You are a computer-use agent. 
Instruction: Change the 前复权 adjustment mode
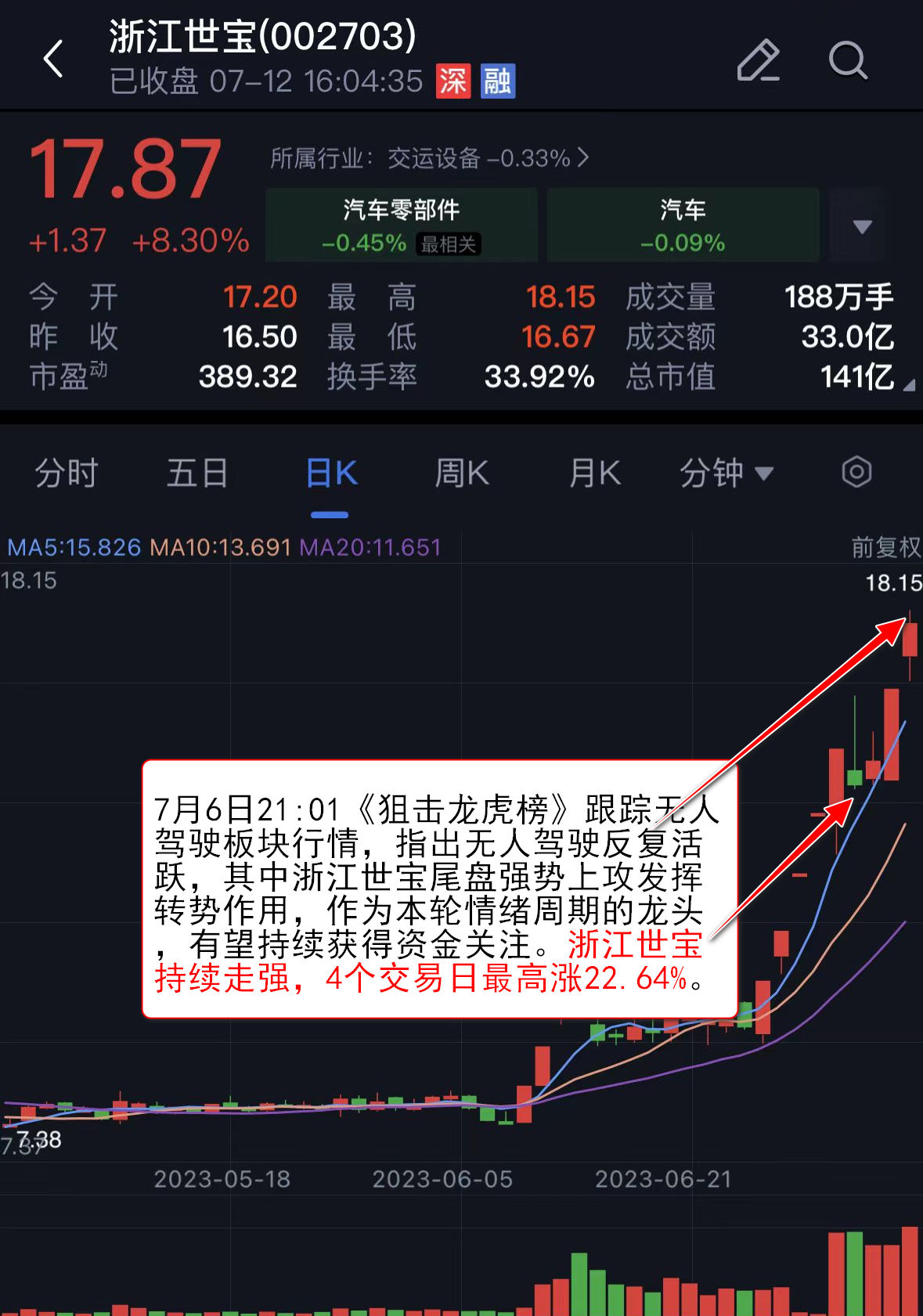(885, 546)
